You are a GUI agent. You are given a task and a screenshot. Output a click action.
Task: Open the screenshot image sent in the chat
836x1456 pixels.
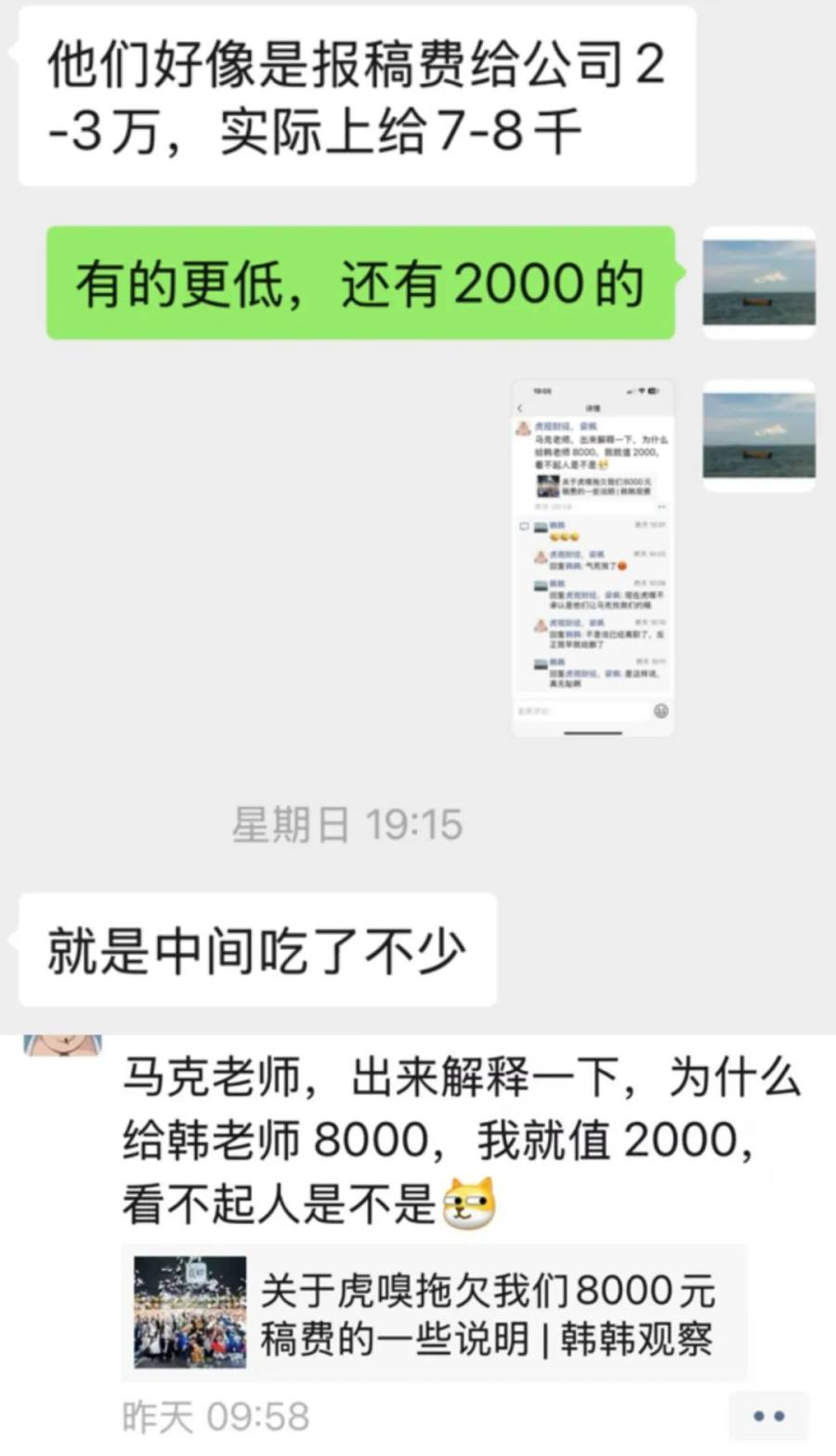click(x=593, y=557)
